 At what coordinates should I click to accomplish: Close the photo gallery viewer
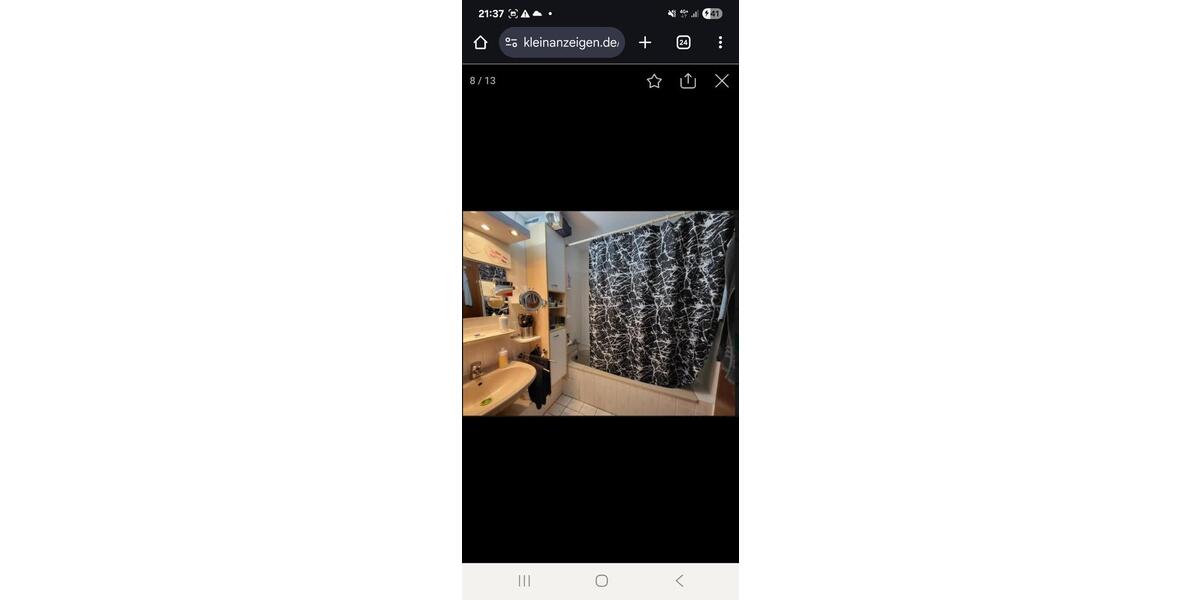(722, 81)
